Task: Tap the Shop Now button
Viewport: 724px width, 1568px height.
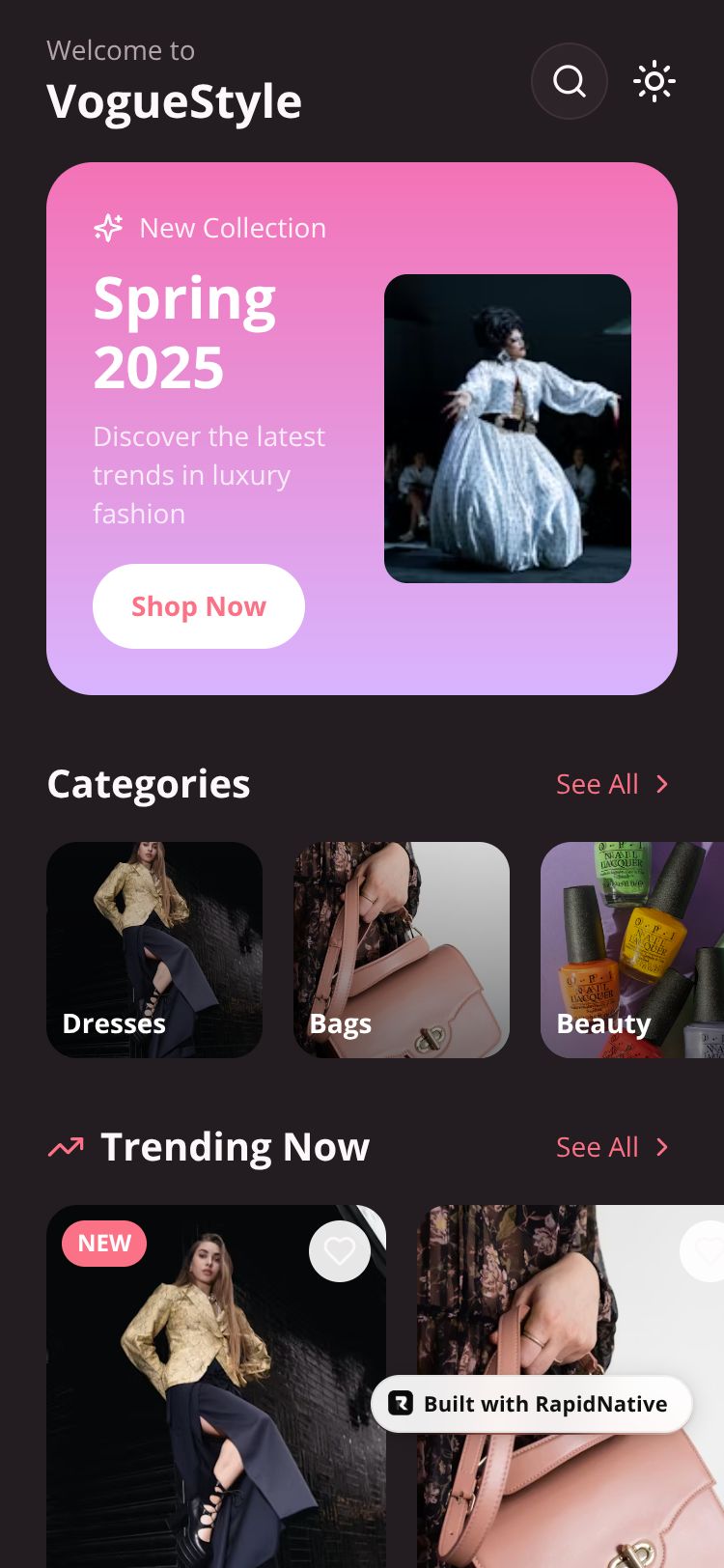Action: [x=199, y=606]
